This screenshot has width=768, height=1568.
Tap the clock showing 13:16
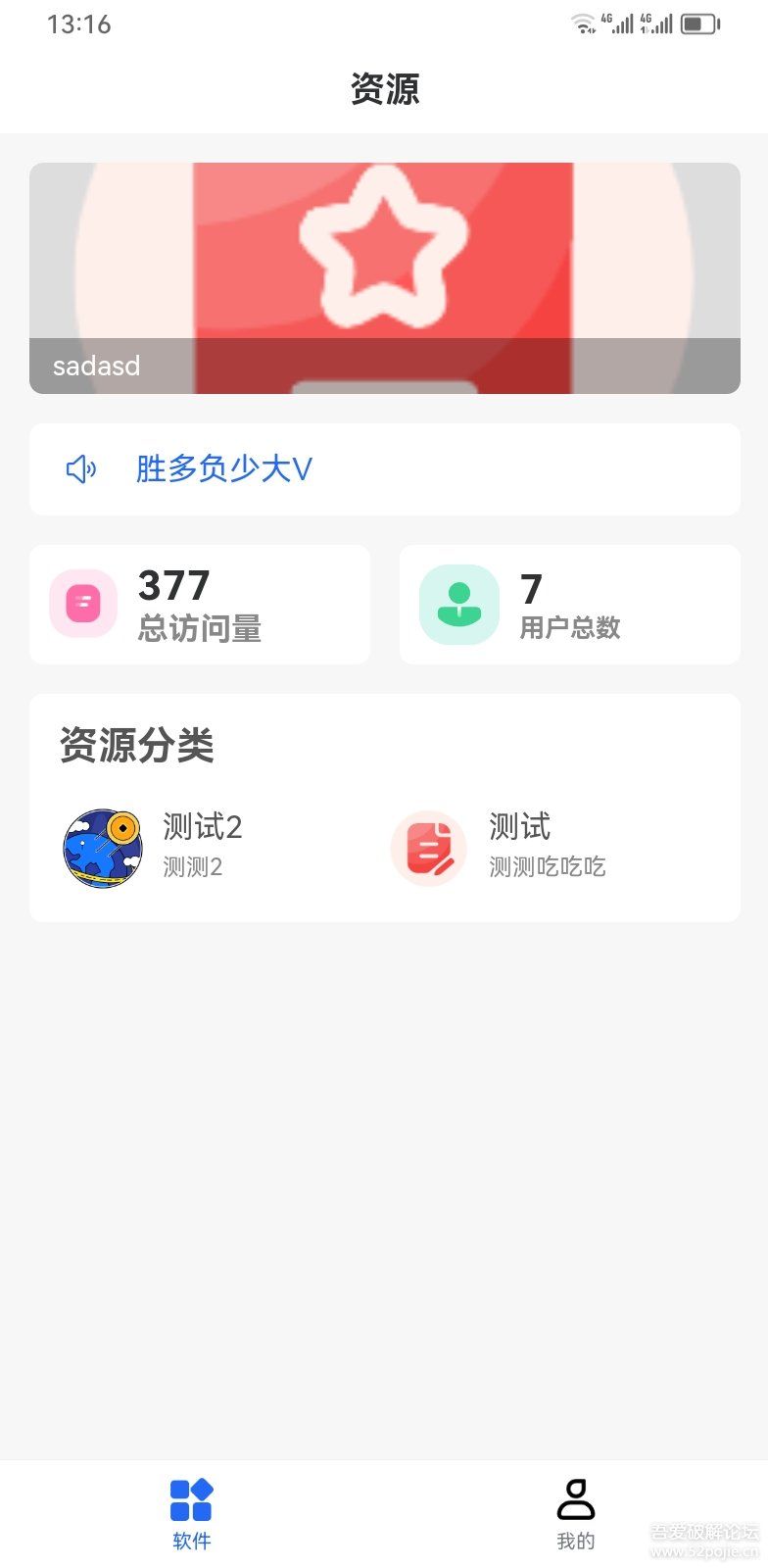[78, 24]
